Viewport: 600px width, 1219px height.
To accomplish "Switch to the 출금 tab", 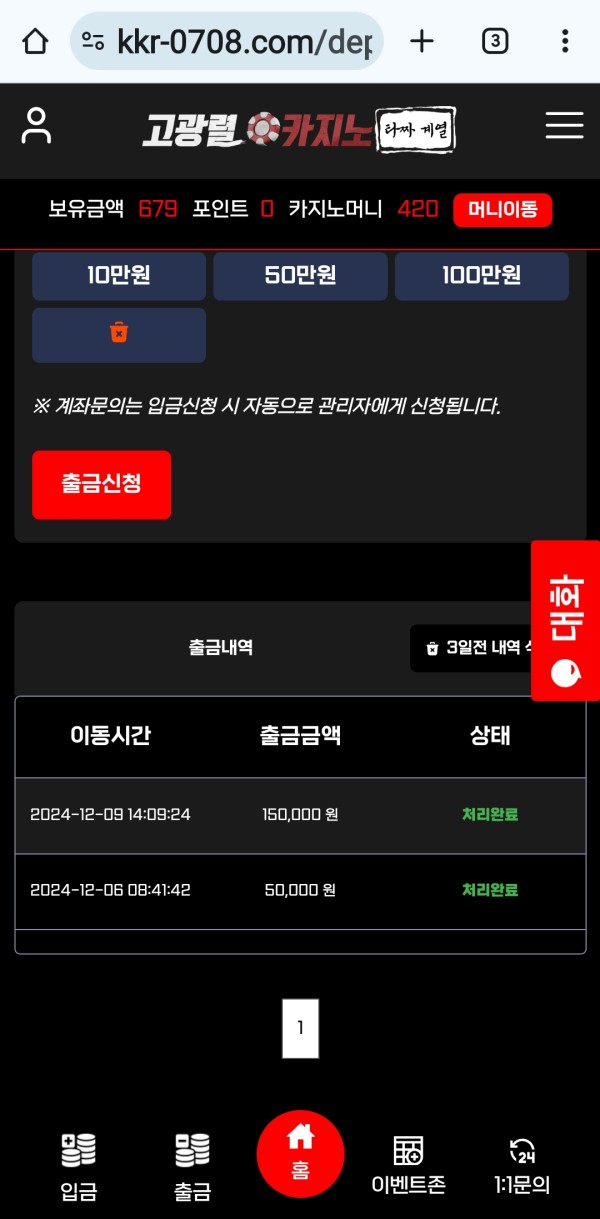I will (193, 1165).
